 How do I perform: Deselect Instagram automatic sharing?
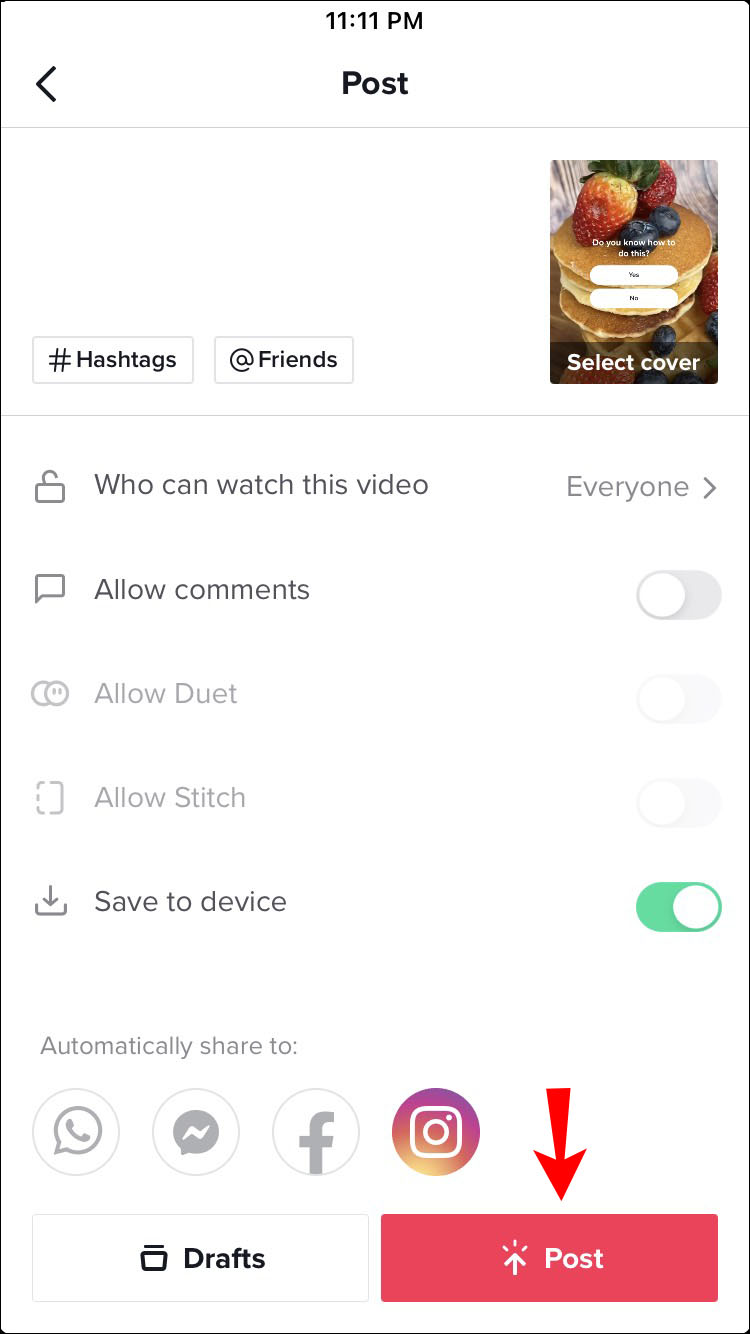tap(436, 1132)
